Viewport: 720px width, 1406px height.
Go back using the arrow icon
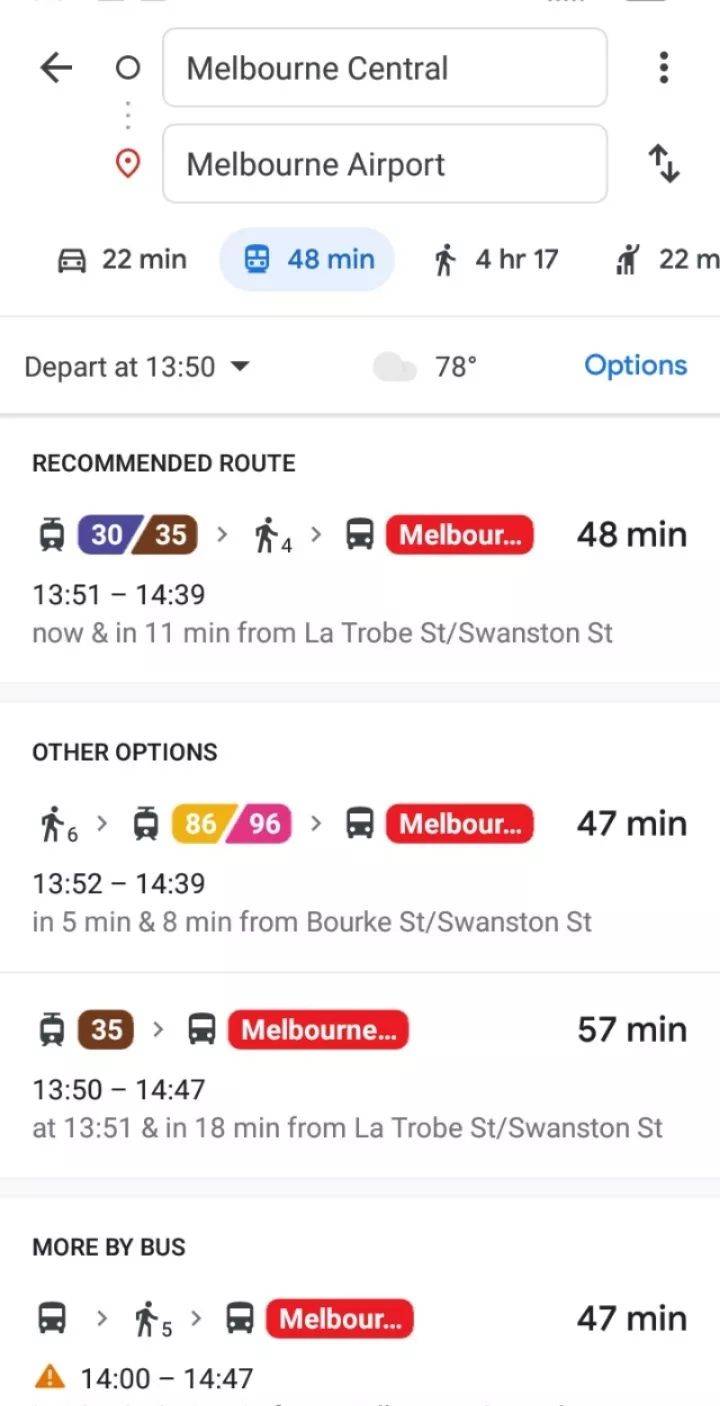(x=56, y=68)
